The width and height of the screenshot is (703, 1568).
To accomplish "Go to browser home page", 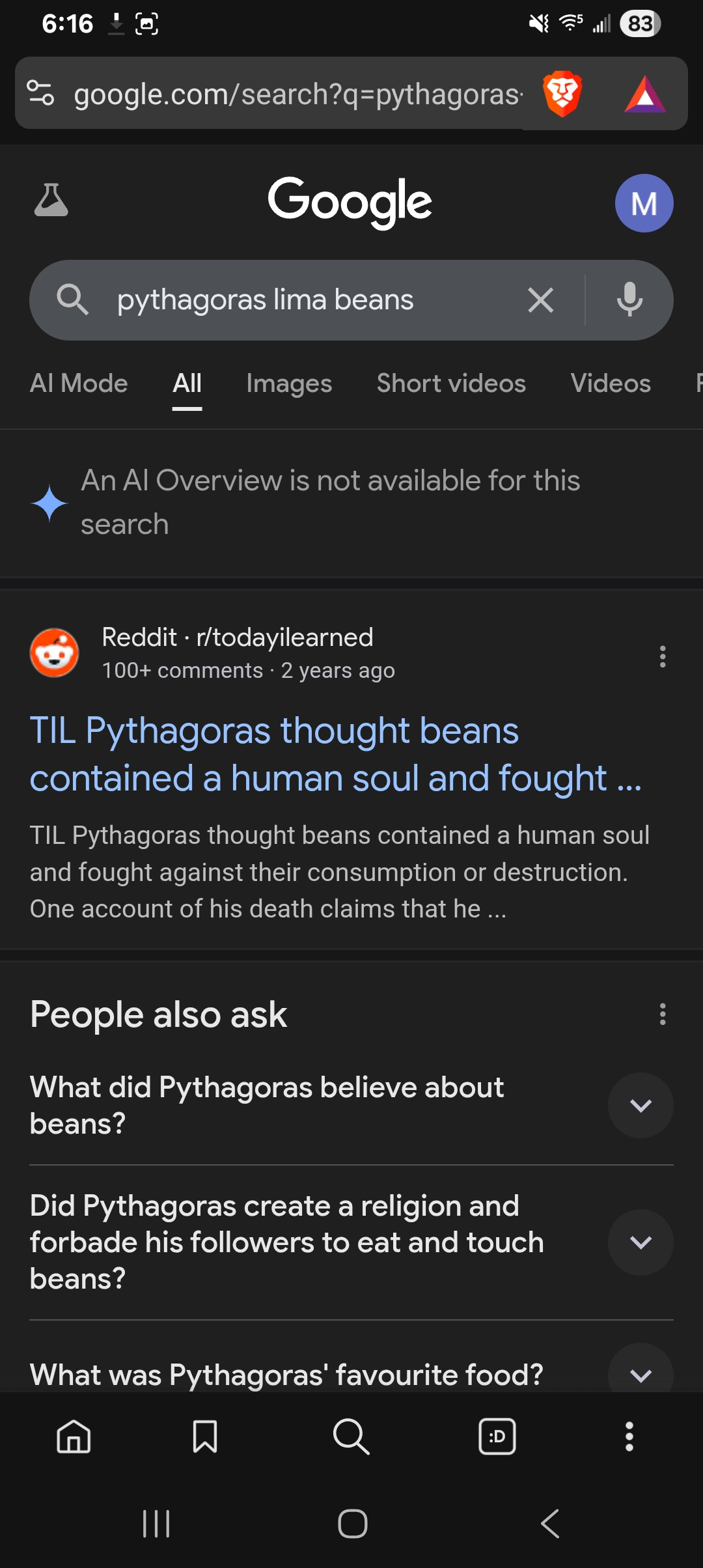I will [74, 1436].
